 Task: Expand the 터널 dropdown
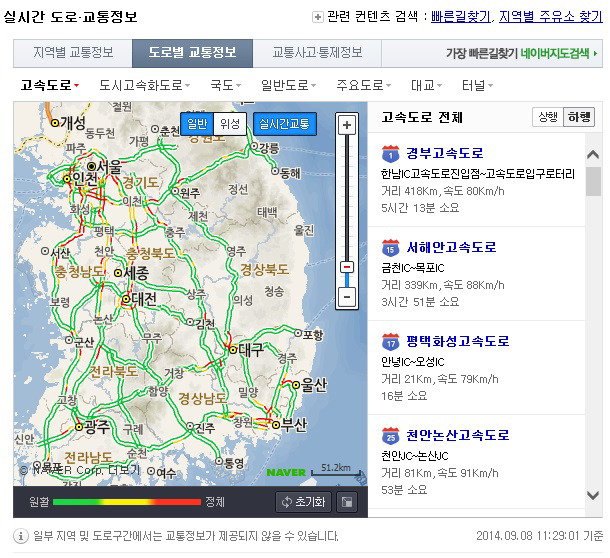tap(477, 85)
